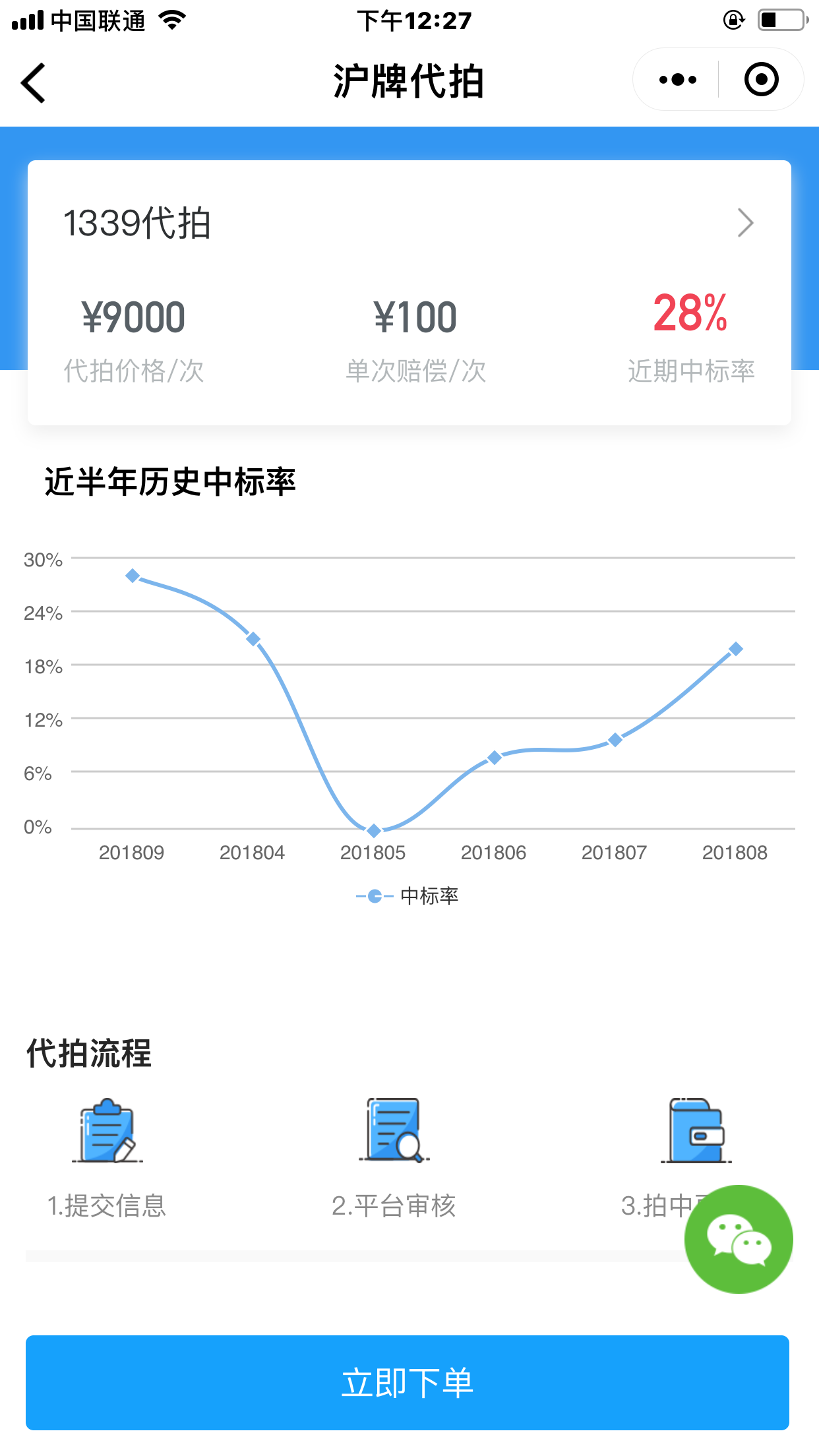The width and height of the screenshot is (819, 1456).
Task: Open the 1339代拍 card details
Action: 409,223
